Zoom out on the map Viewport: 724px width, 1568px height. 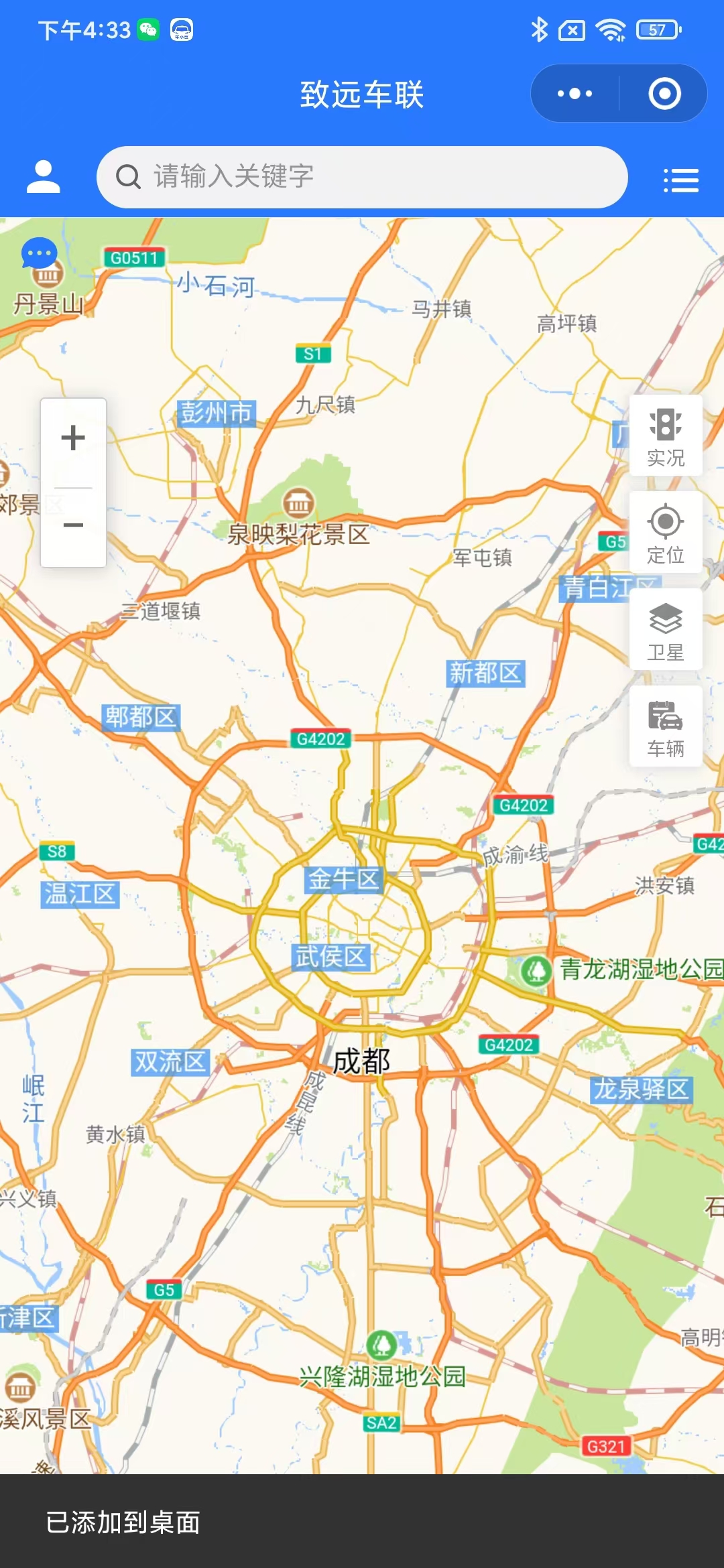(73, 525)
